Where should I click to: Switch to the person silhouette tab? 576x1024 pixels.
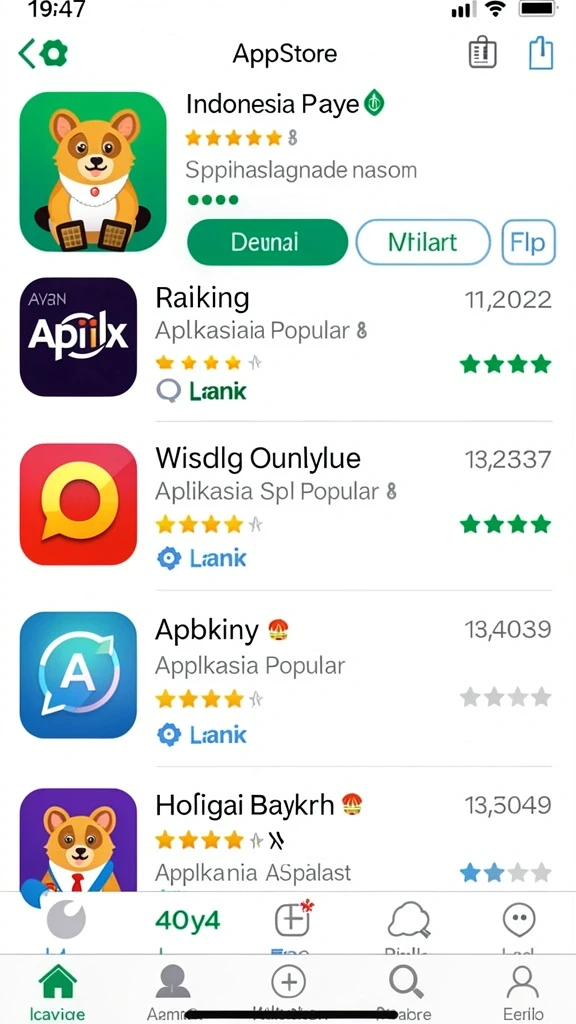tap(172, 993)
